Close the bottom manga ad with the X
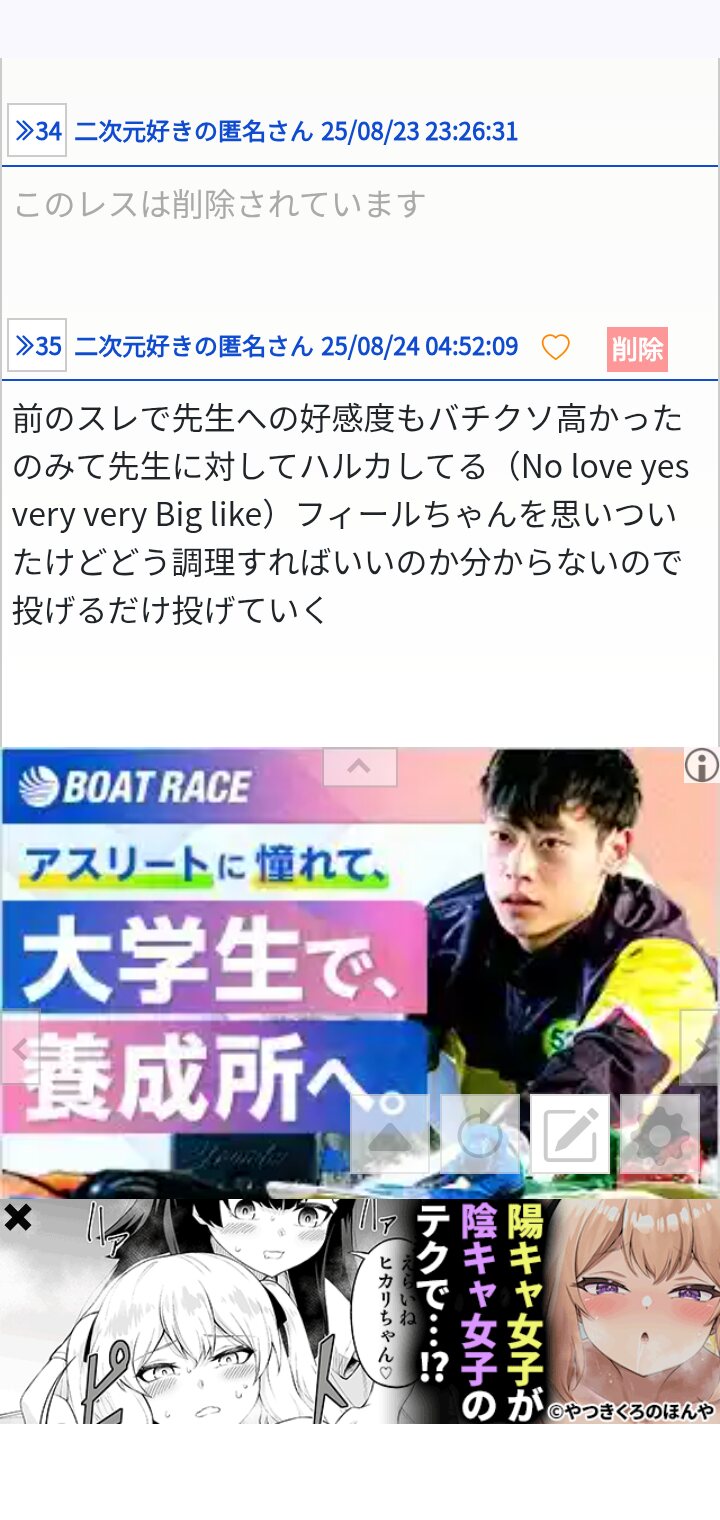Viewport: 720px width, 1520px height. point(18,1217)
